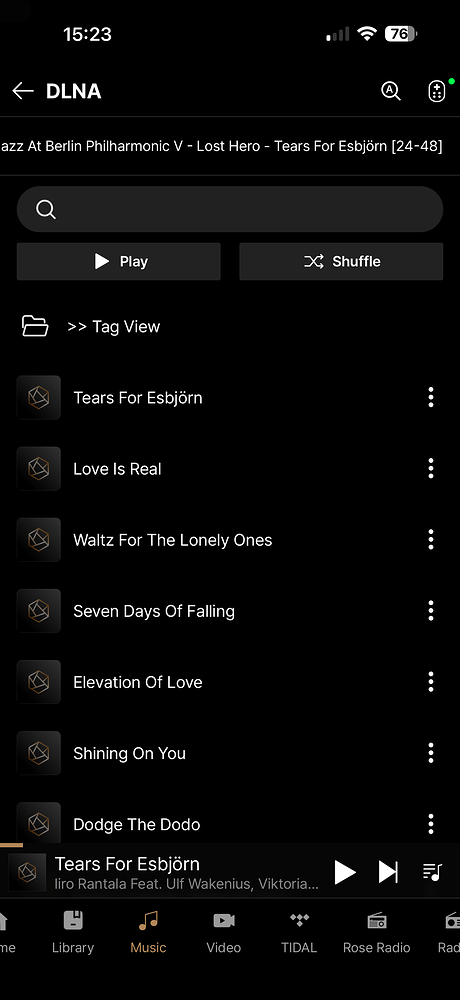Skip to the next track
This screenshot has width=460, height=1000.
click(389, 872)
